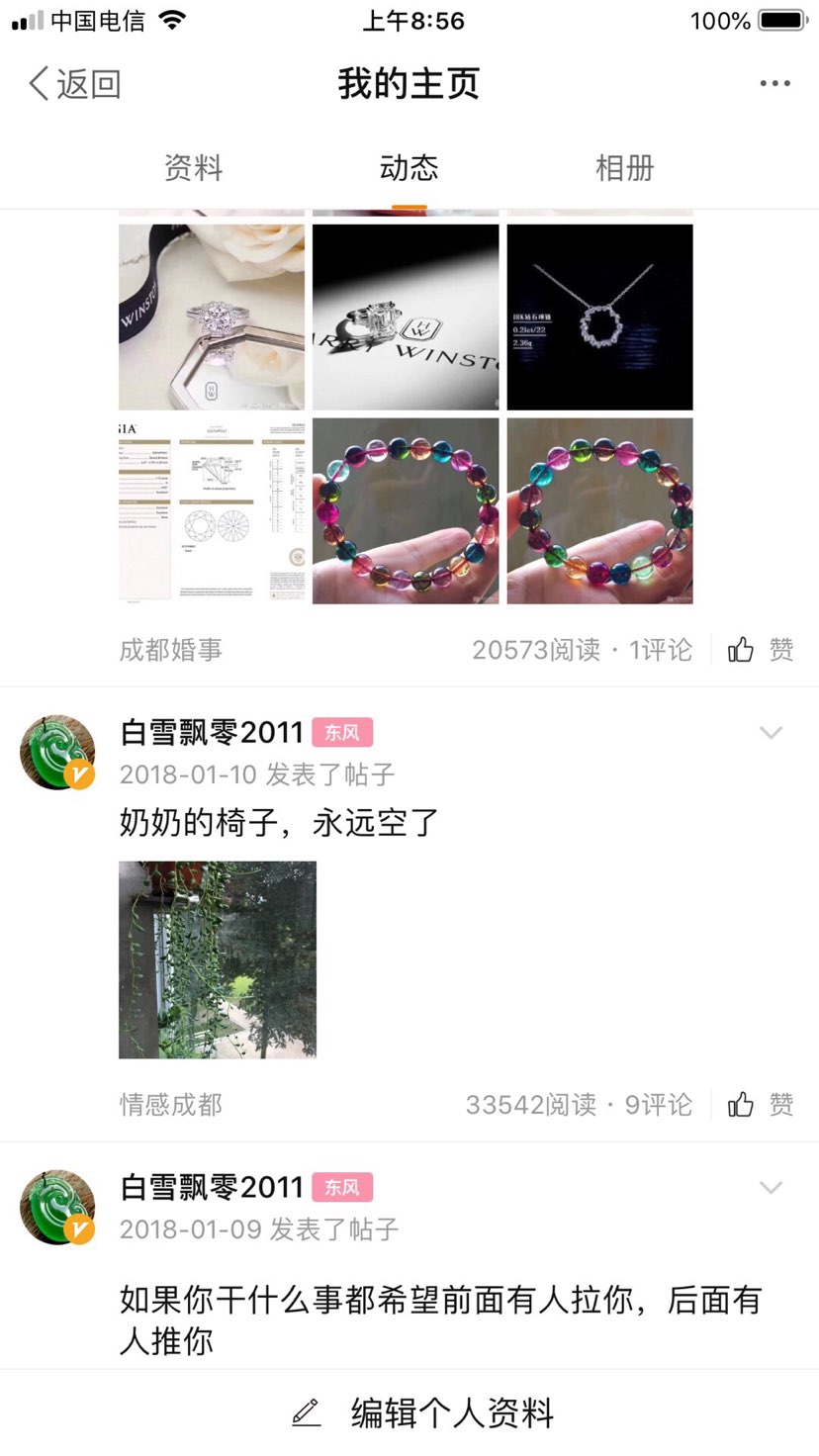Open the 18K diamond necklace photo
Viewport: 819px width, 1456px height.
click(599, 317)
